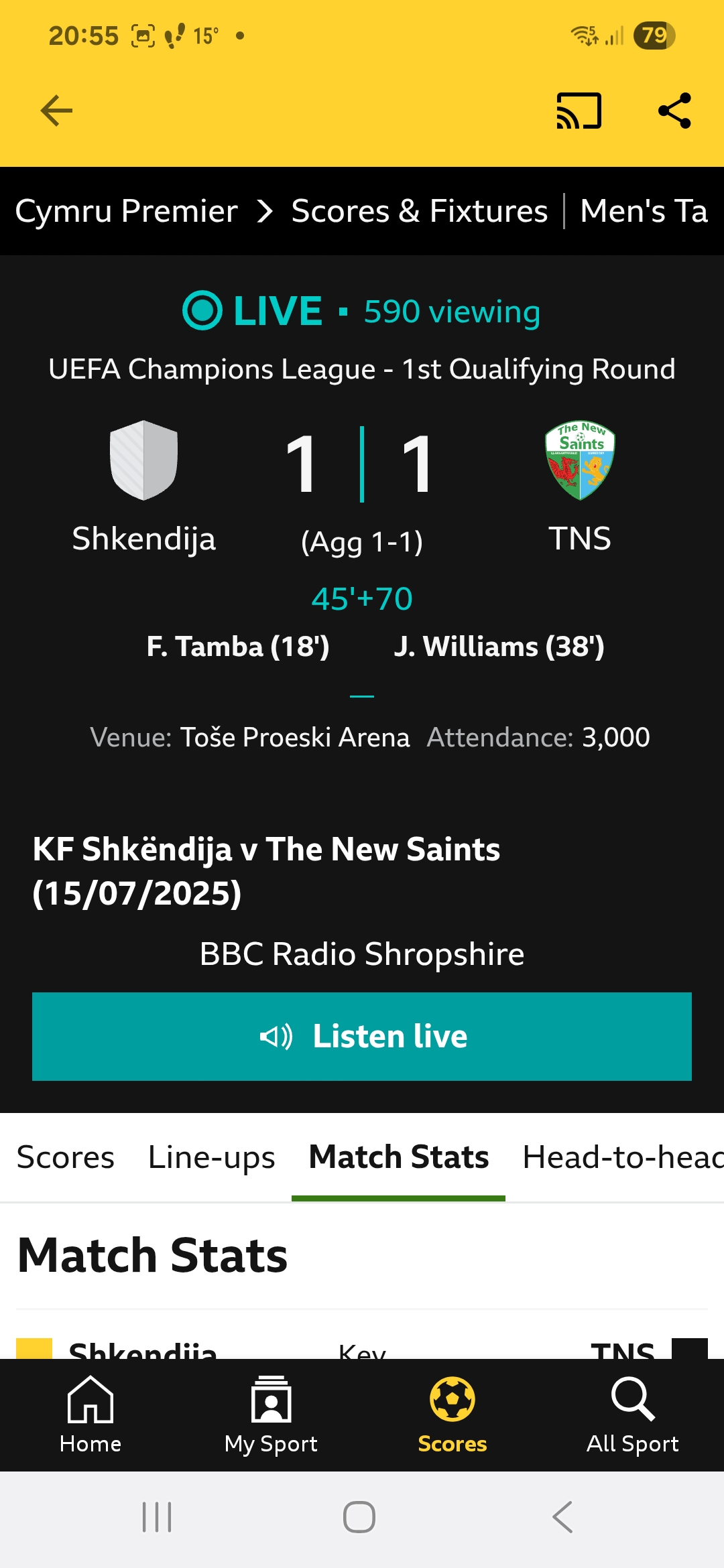The width and height of the screenshot is (724, 1568).
Task: Open the Men's Table link
Action: pyautogui.click(x=644, y=211)
